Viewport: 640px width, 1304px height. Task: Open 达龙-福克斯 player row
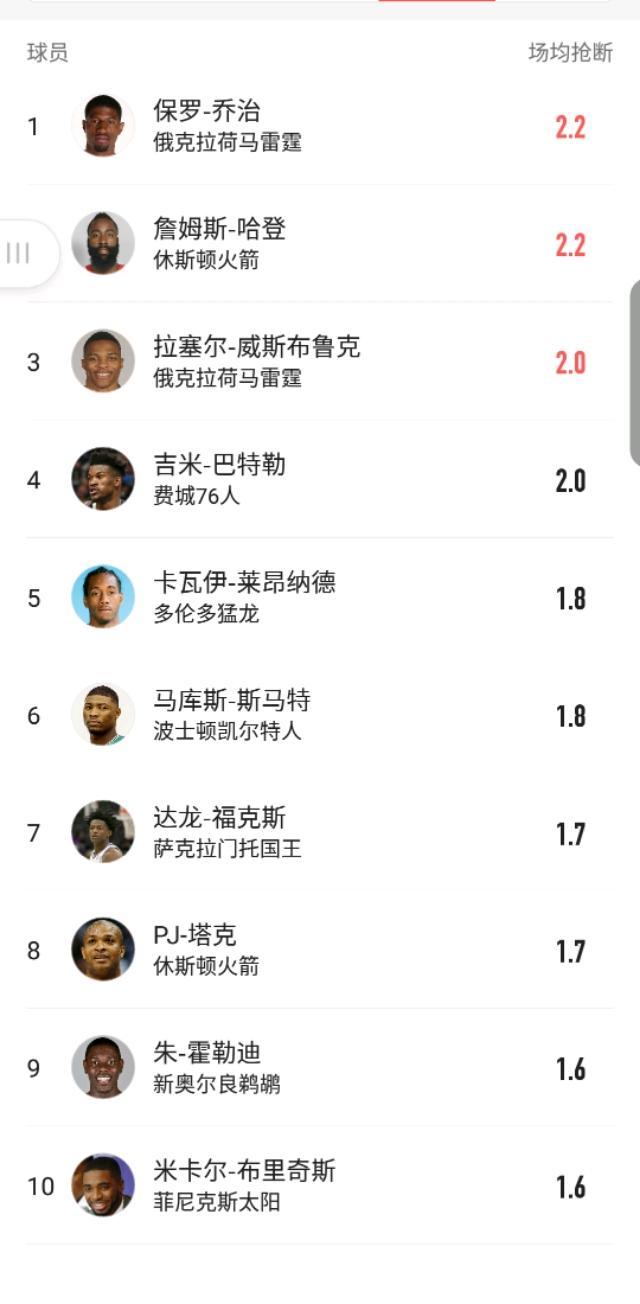coord(320,833)
